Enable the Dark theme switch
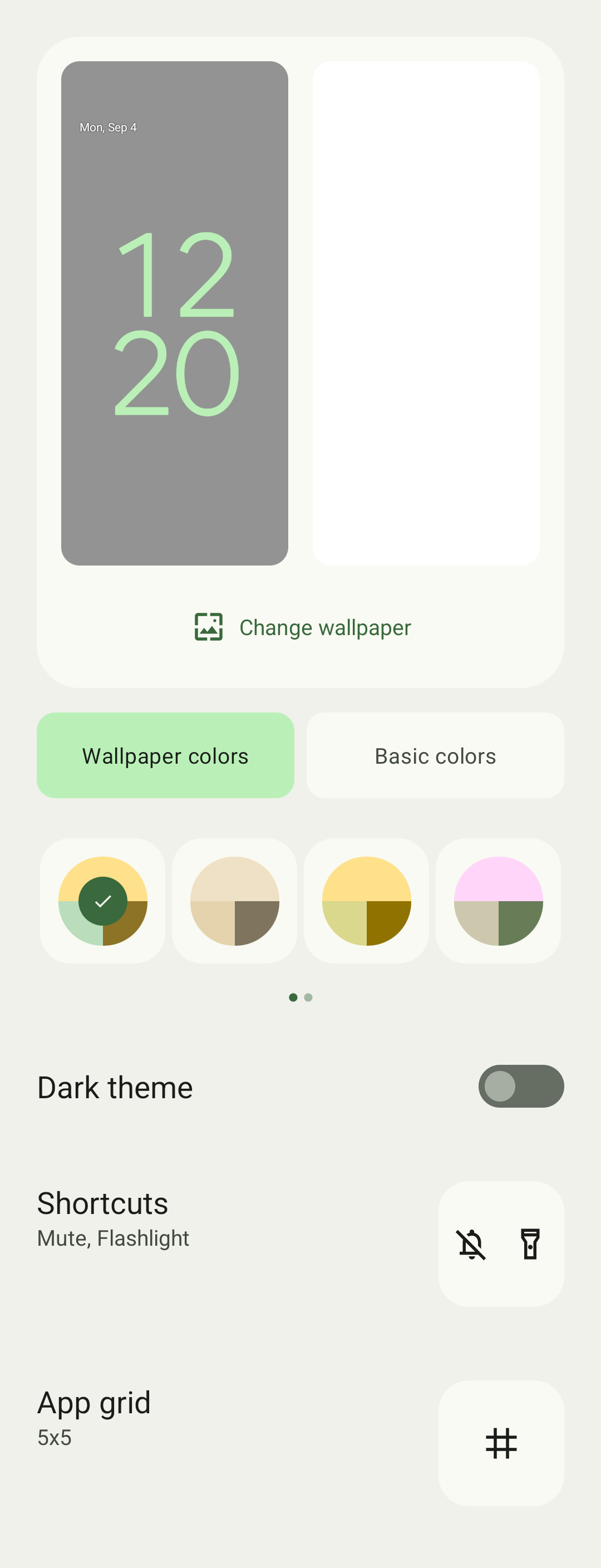The width and height of the screenshot is (601, 1568). coord(521,1087)
